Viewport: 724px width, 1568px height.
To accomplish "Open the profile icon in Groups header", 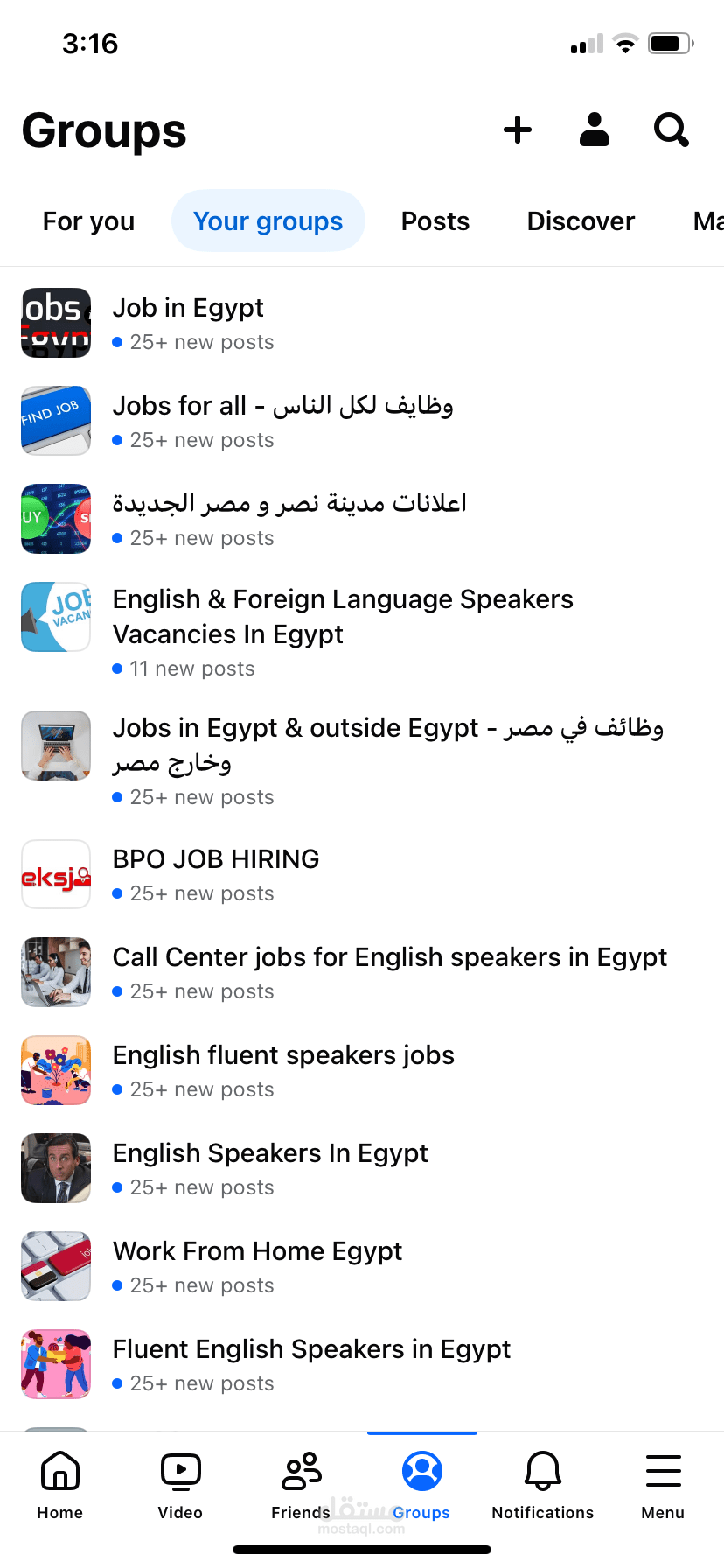I will click(595, 129).
